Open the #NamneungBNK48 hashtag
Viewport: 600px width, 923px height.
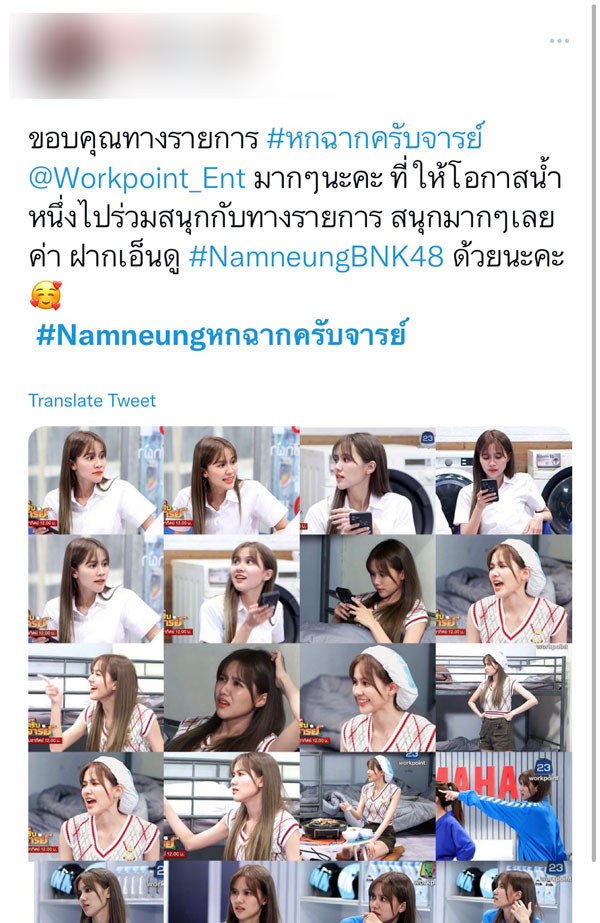point(315,255)
